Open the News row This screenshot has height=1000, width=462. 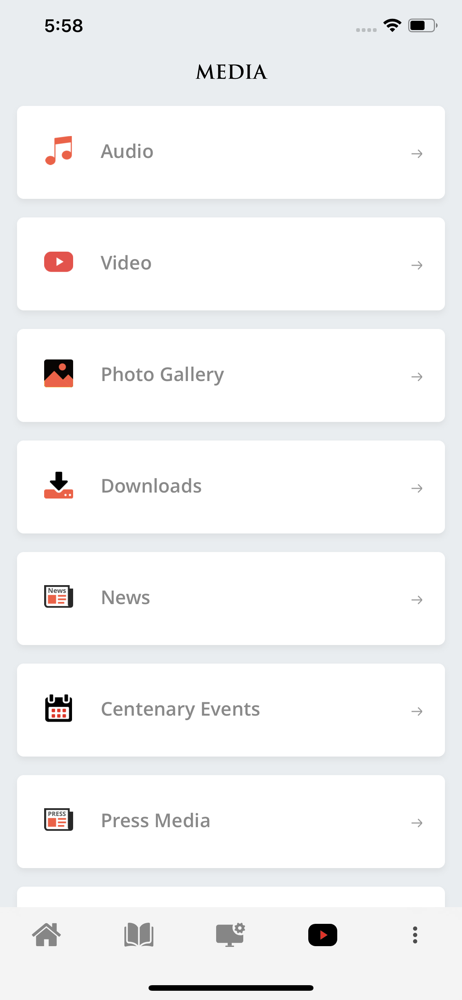230,599
